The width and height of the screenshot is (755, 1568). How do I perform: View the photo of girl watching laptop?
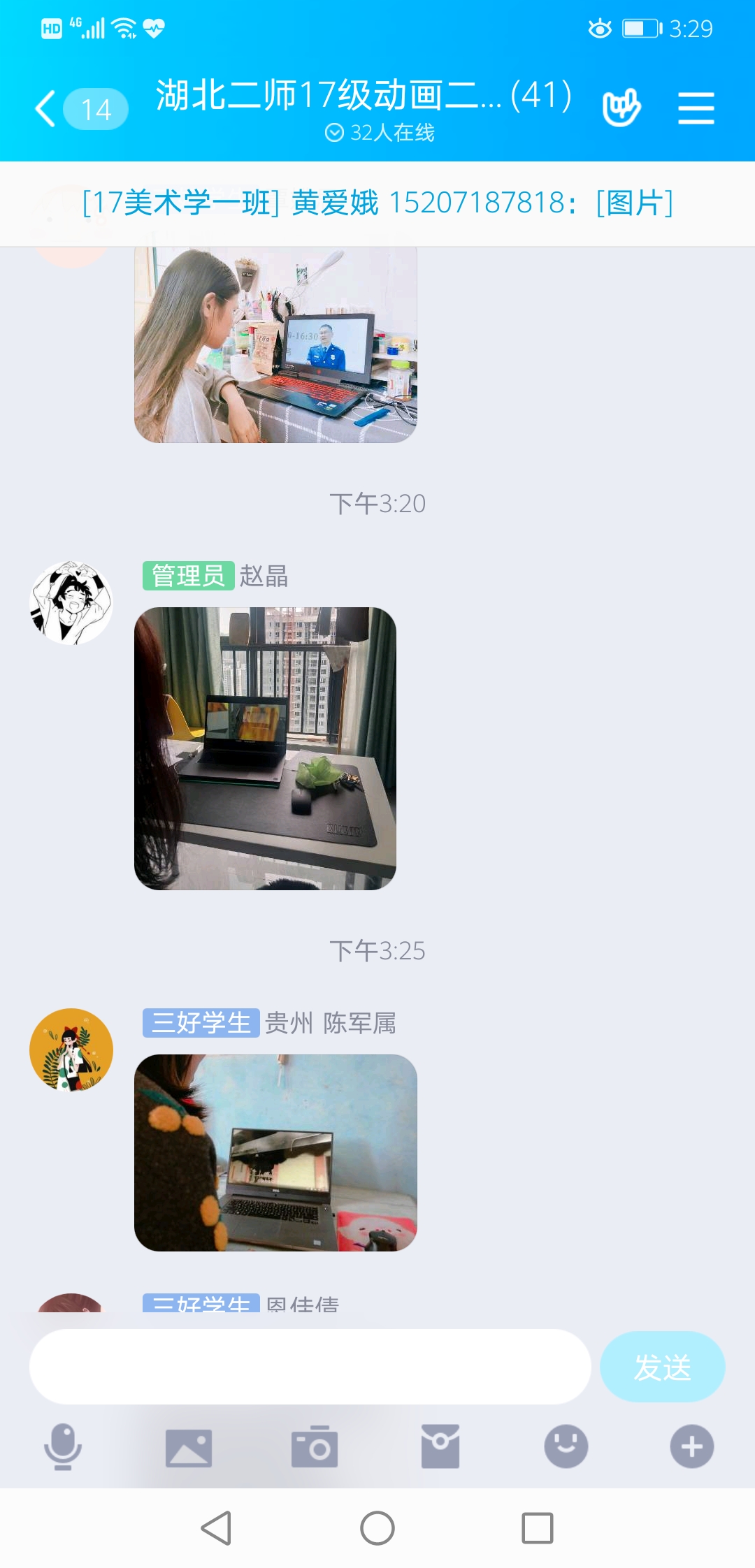(275, 344)
